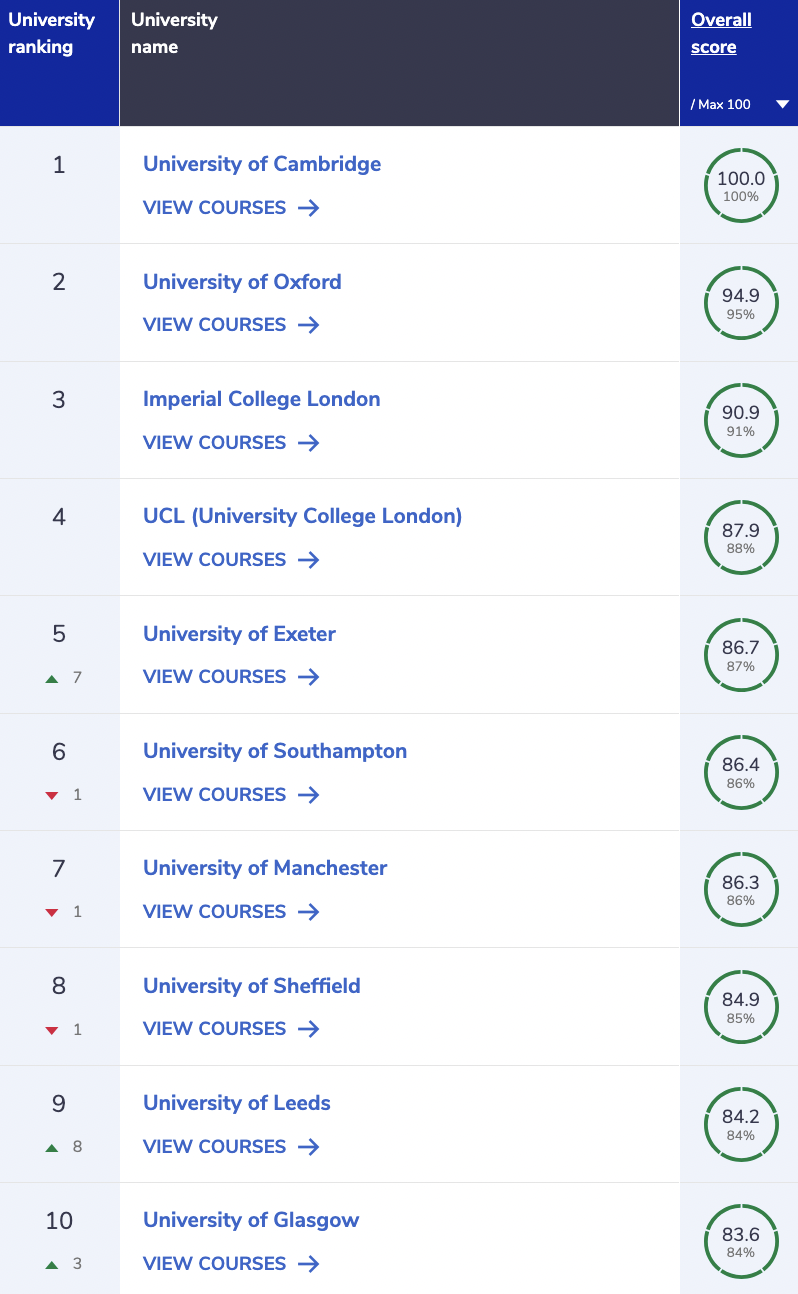This screenshot has width=798, height=1294.
Task: View courses for UCL
Action: 231,560
